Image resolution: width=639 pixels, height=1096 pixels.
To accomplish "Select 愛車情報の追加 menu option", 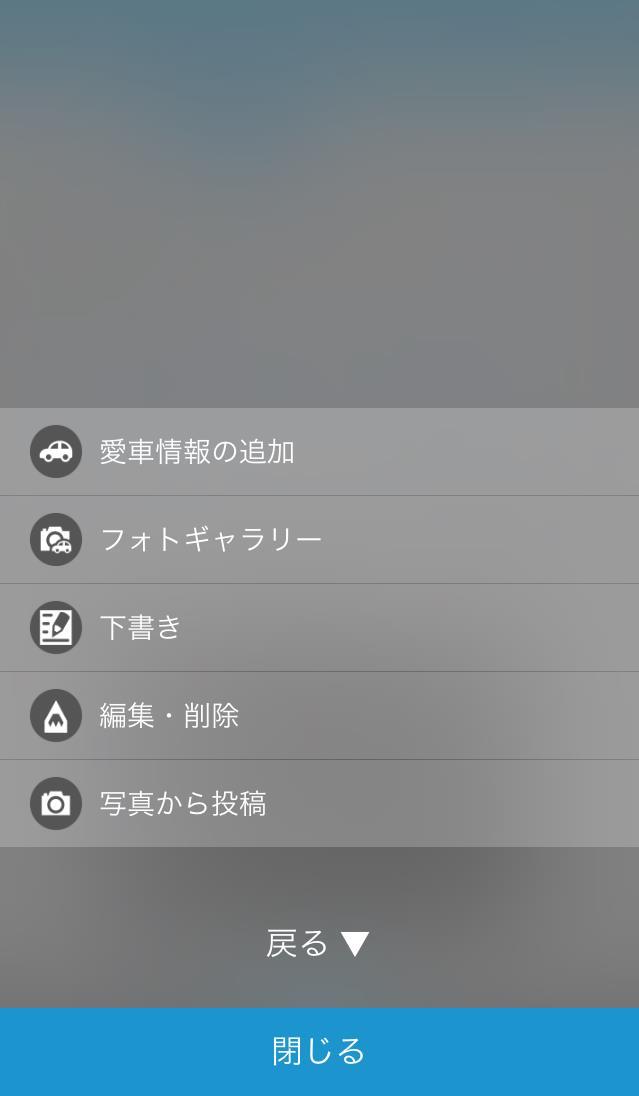I will [320, 452].
